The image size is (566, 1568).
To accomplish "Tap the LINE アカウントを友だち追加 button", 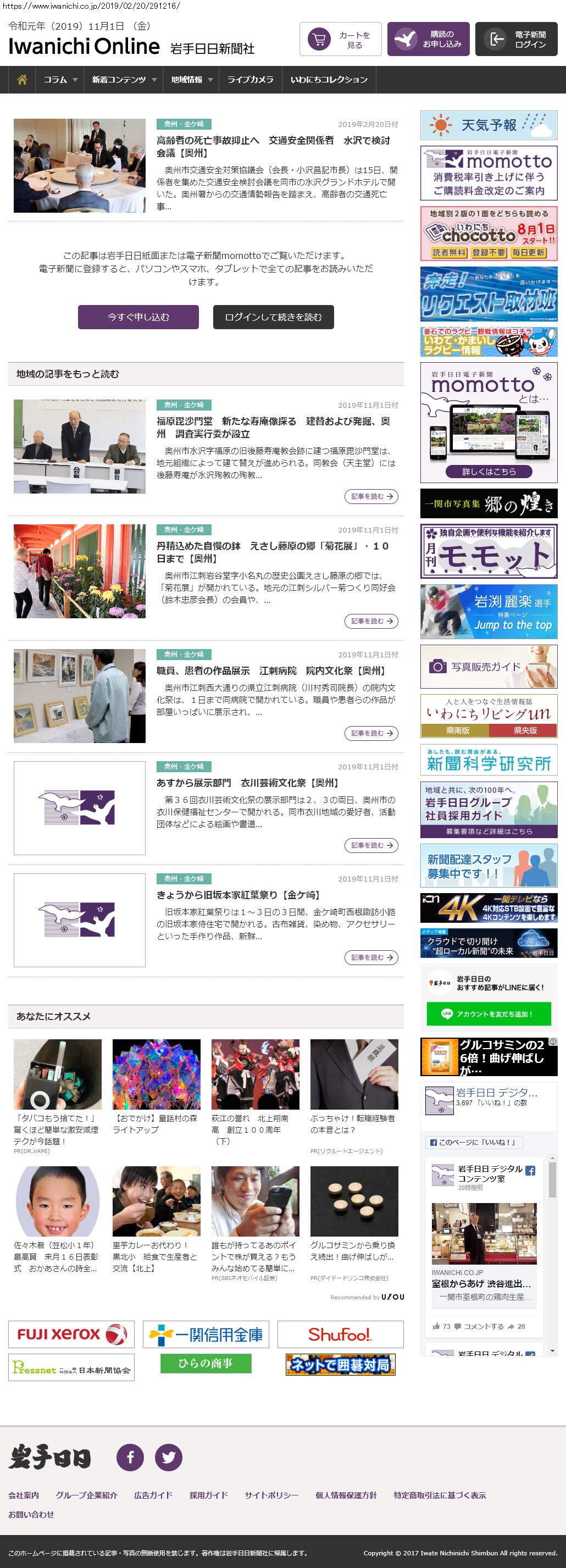I will point(489,1014).
